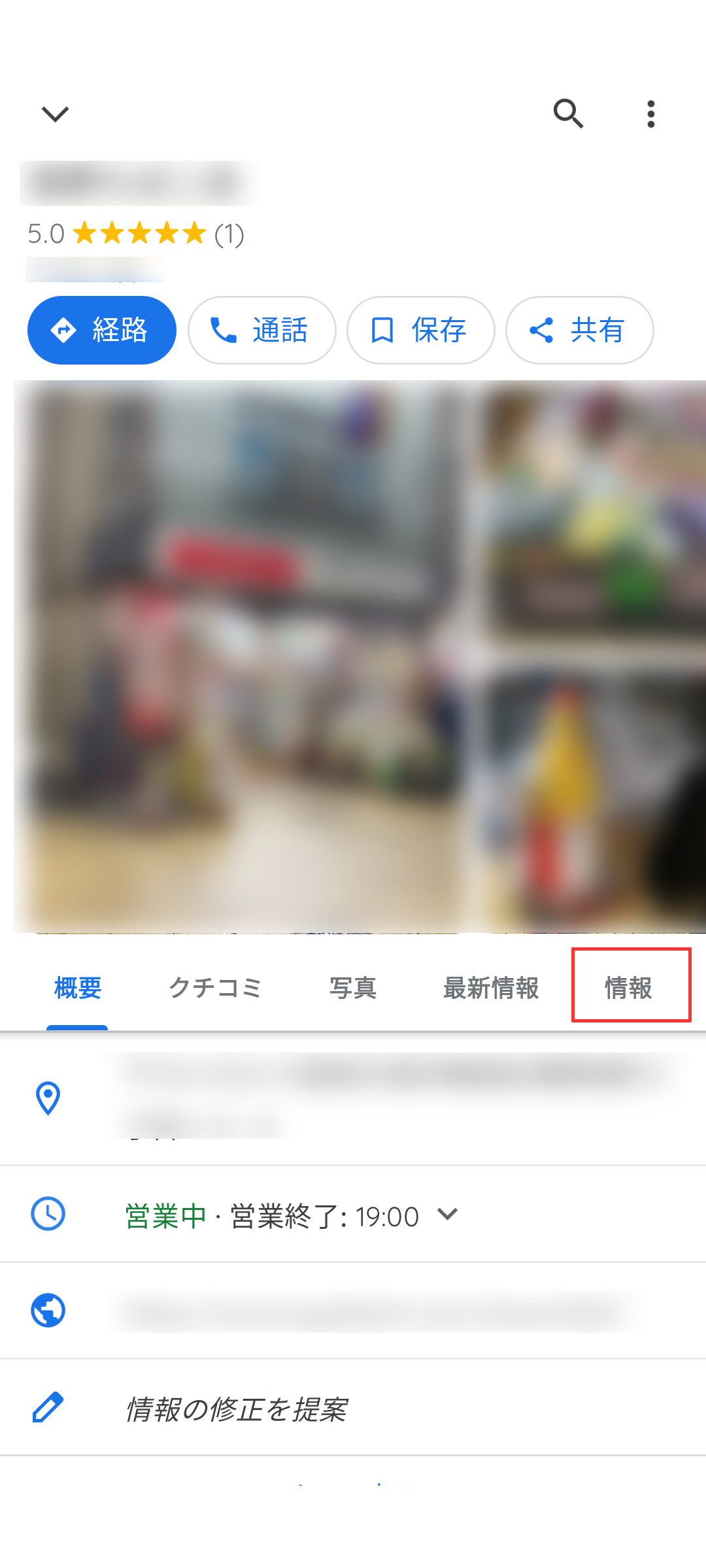Switch to the 写真 tab
Viewport: 706px width, 1568px height.
click(353, 988)
